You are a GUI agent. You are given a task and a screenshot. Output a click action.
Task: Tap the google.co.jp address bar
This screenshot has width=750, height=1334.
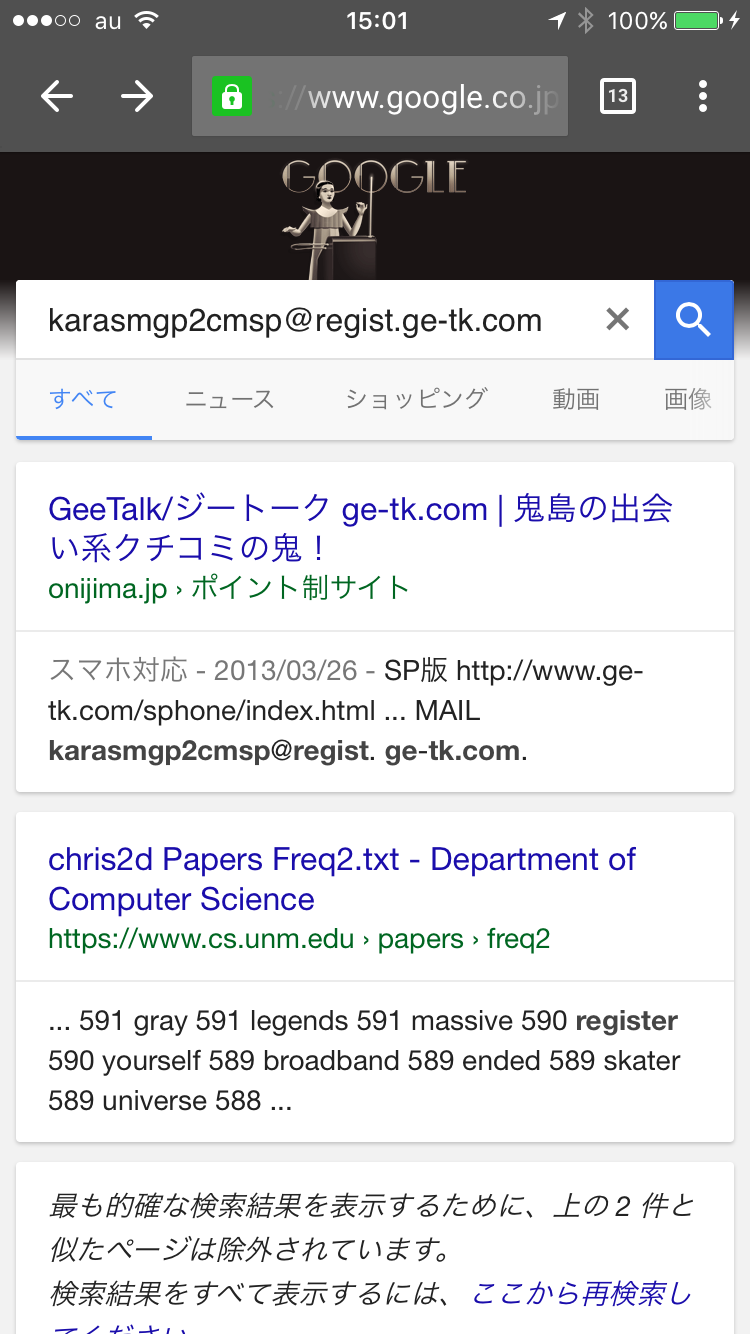(x=400, y=97)
